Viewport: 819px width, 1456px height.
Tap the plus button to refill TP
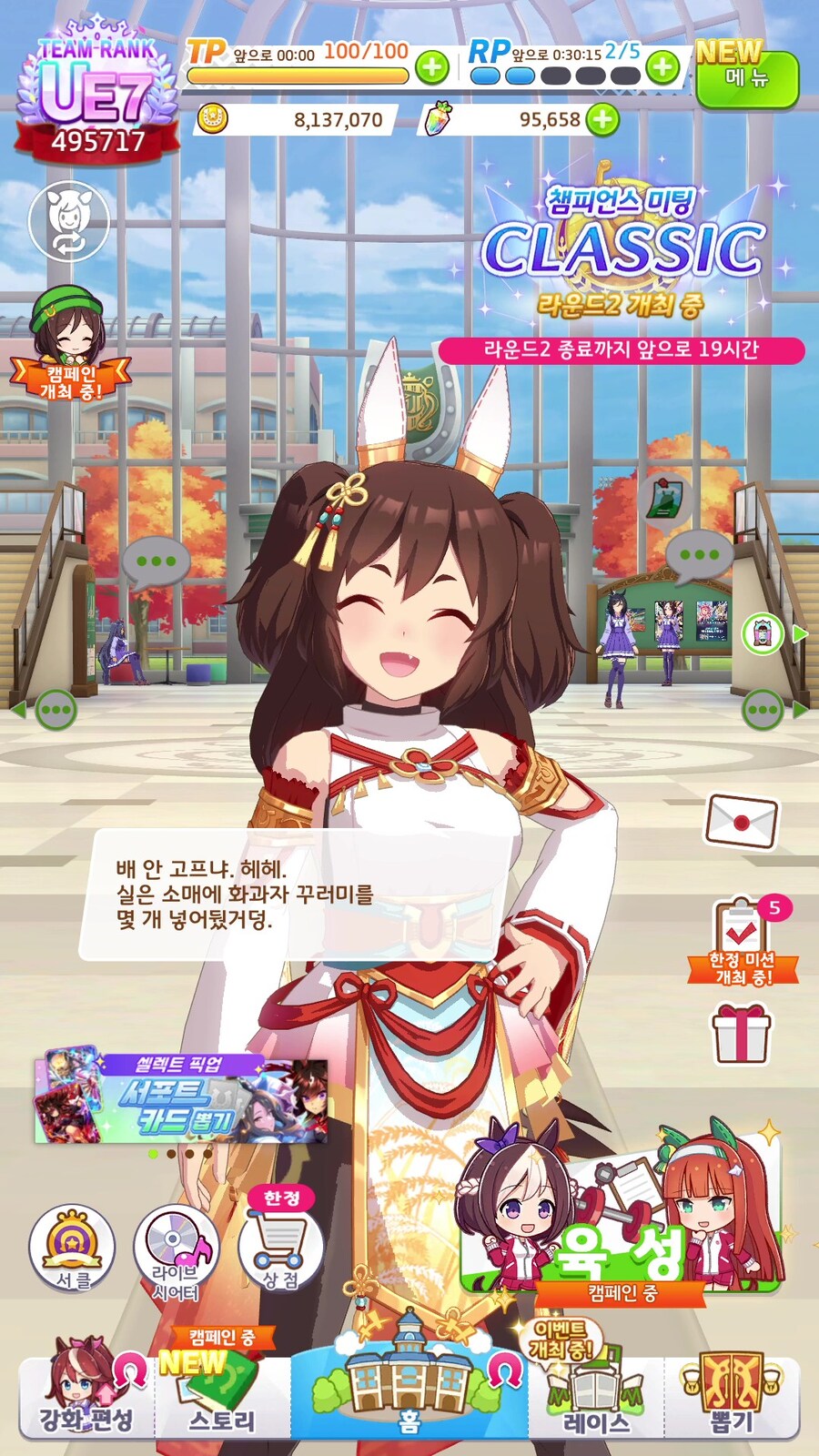coord(432,67)
